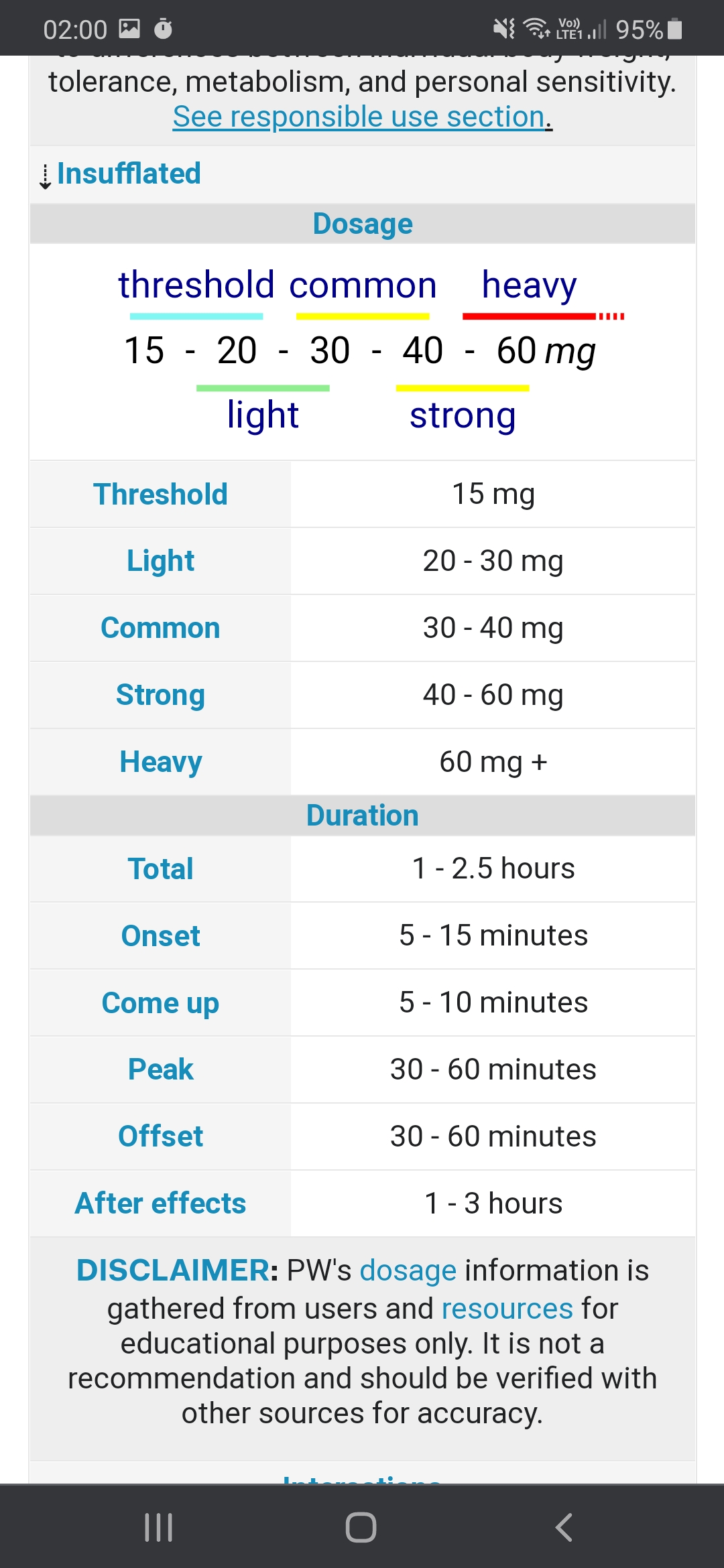The width and height of the screenshot is (724, 1568).
Task: Follow the 'dosage' link in the disclaimer
Action: point(408,1270)
